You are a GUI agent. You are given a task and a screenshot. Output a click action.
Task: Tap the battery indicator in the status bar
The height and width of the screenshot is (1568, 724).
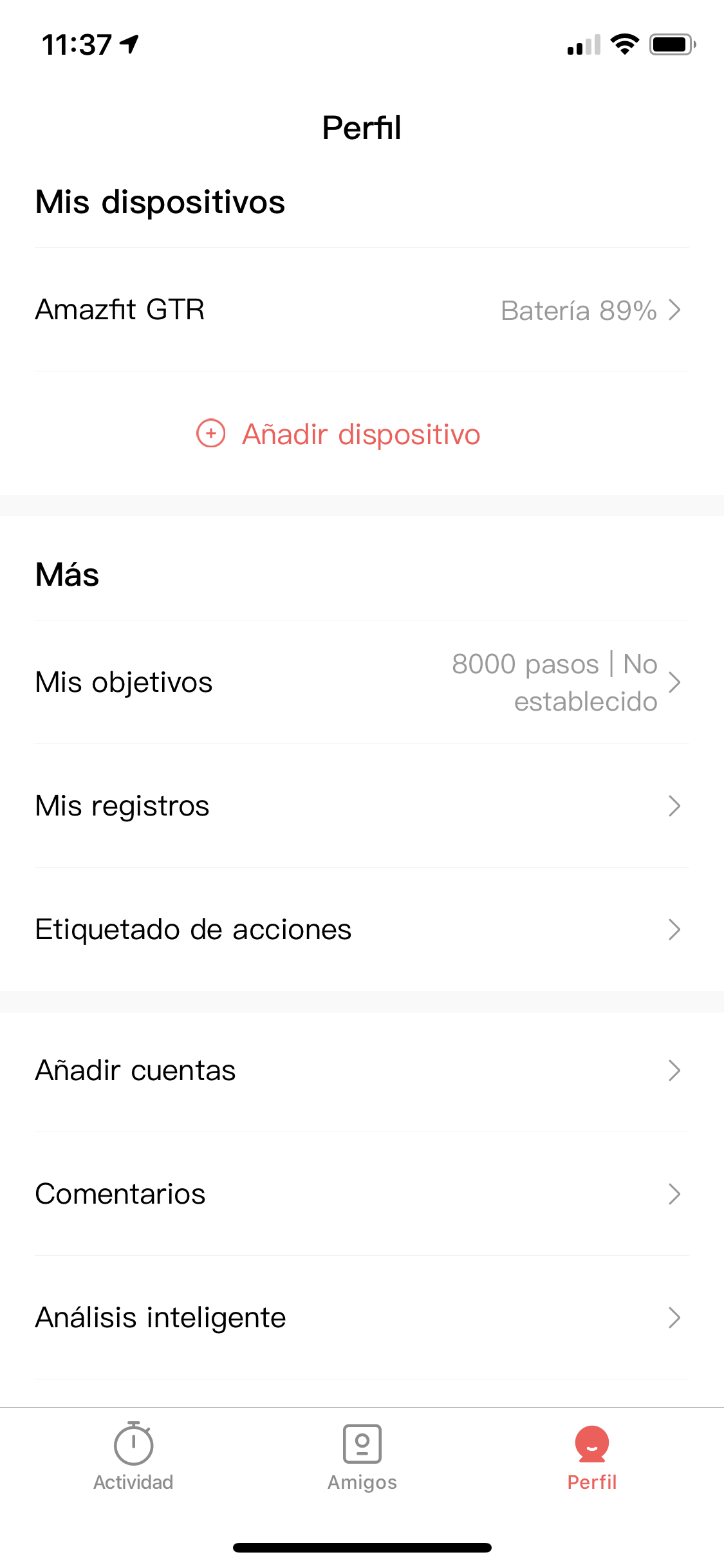pos(672,44)
